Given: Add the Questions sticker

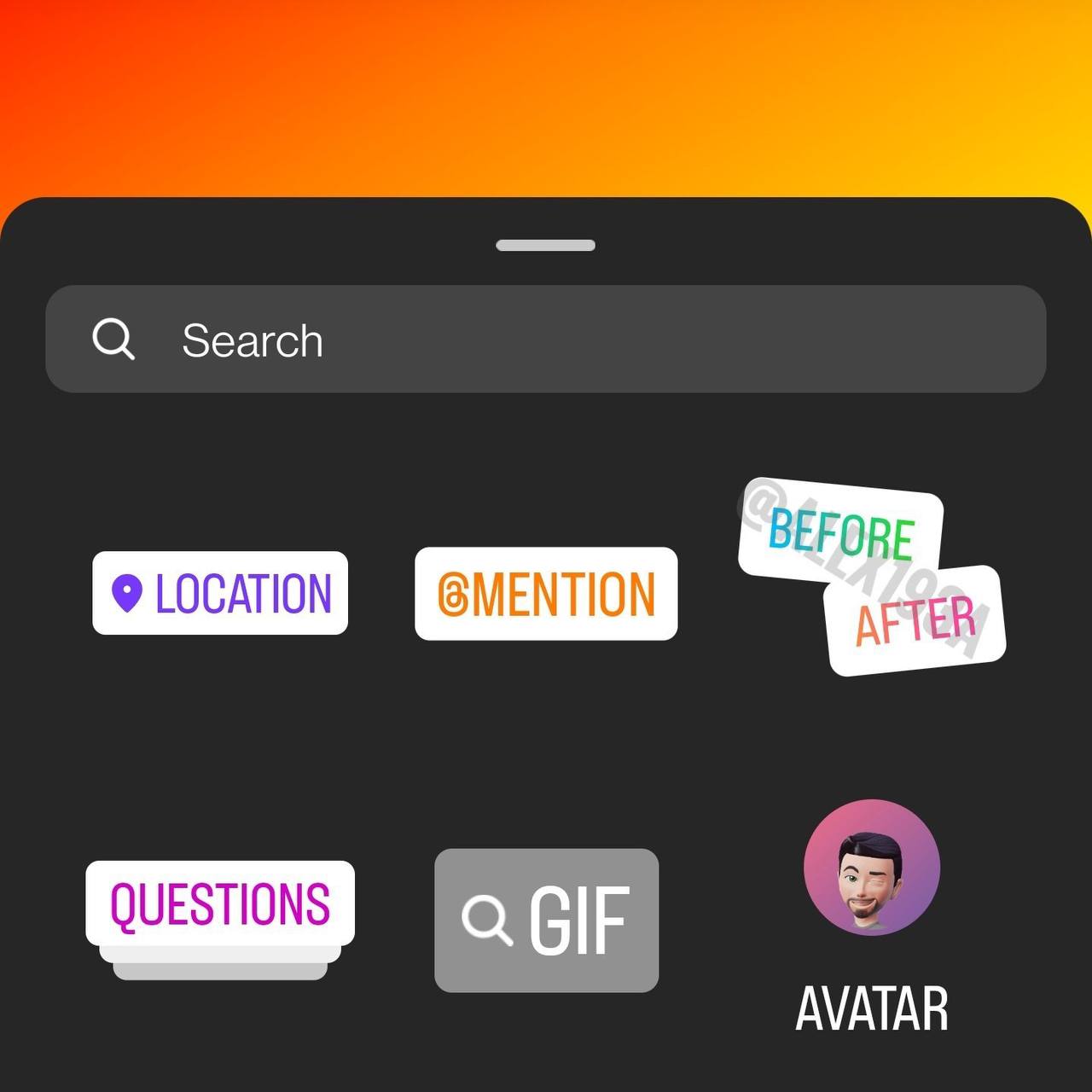Looking at the screenshot, I should pyautogui.click(x=220, y=906).
